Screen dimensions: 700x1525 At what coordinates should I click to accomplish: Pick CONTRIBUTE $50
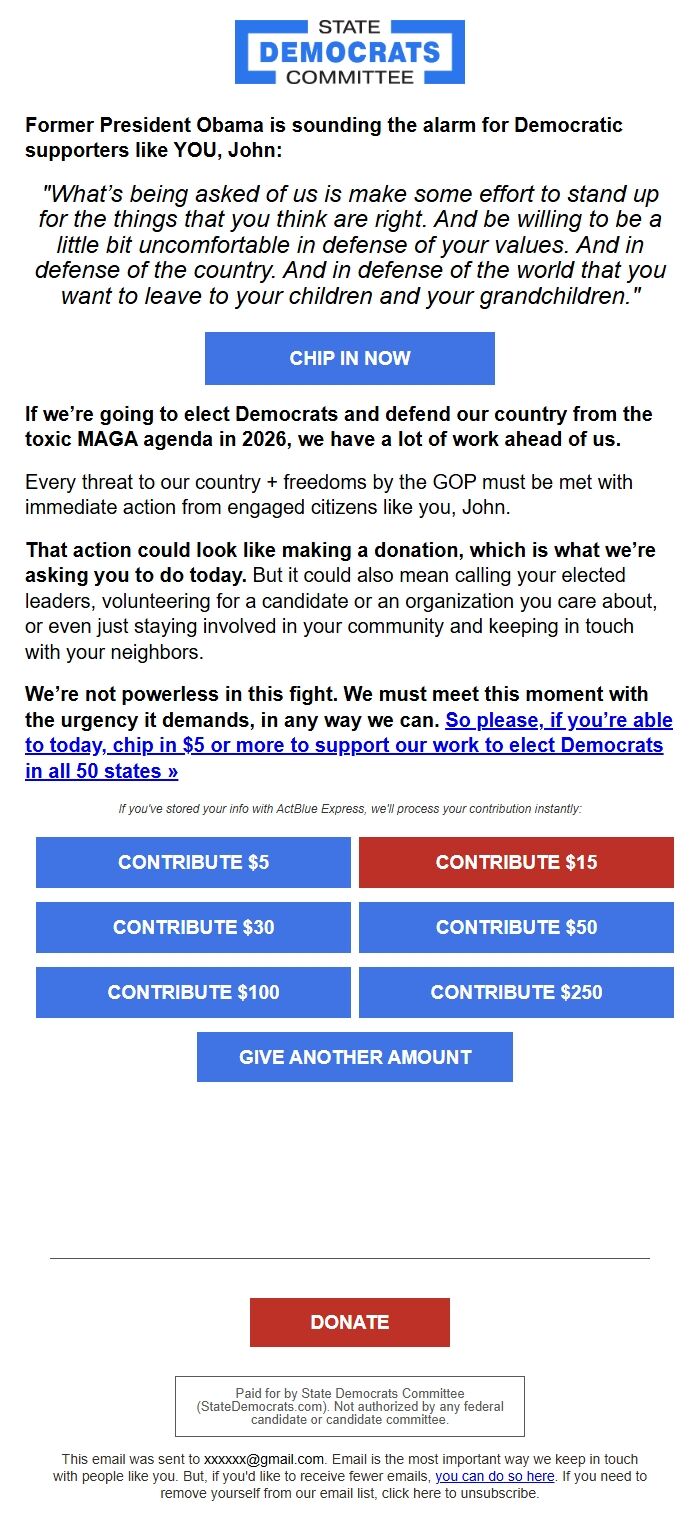coord(516,927)
